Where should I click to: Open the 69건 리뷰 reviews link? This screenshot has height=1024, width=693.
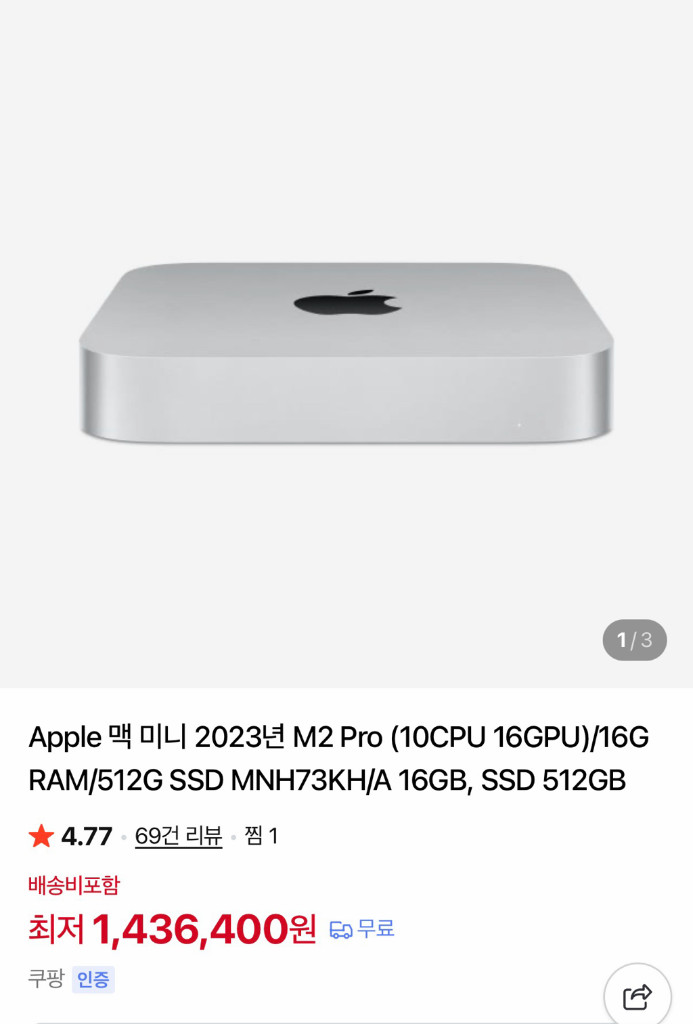[x=178, y=836]
